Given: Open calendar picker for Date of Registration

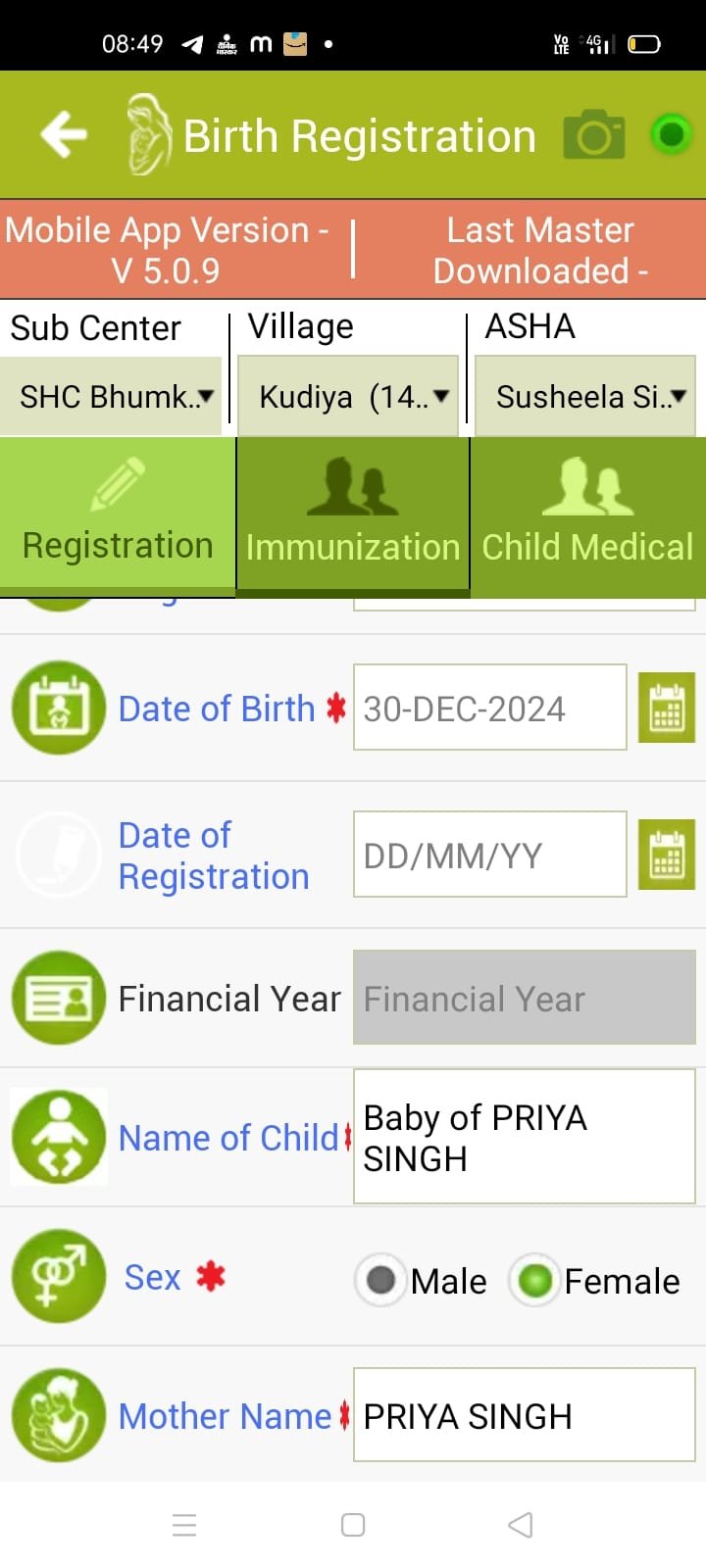Looking at the screenshot, I should 667,855.
